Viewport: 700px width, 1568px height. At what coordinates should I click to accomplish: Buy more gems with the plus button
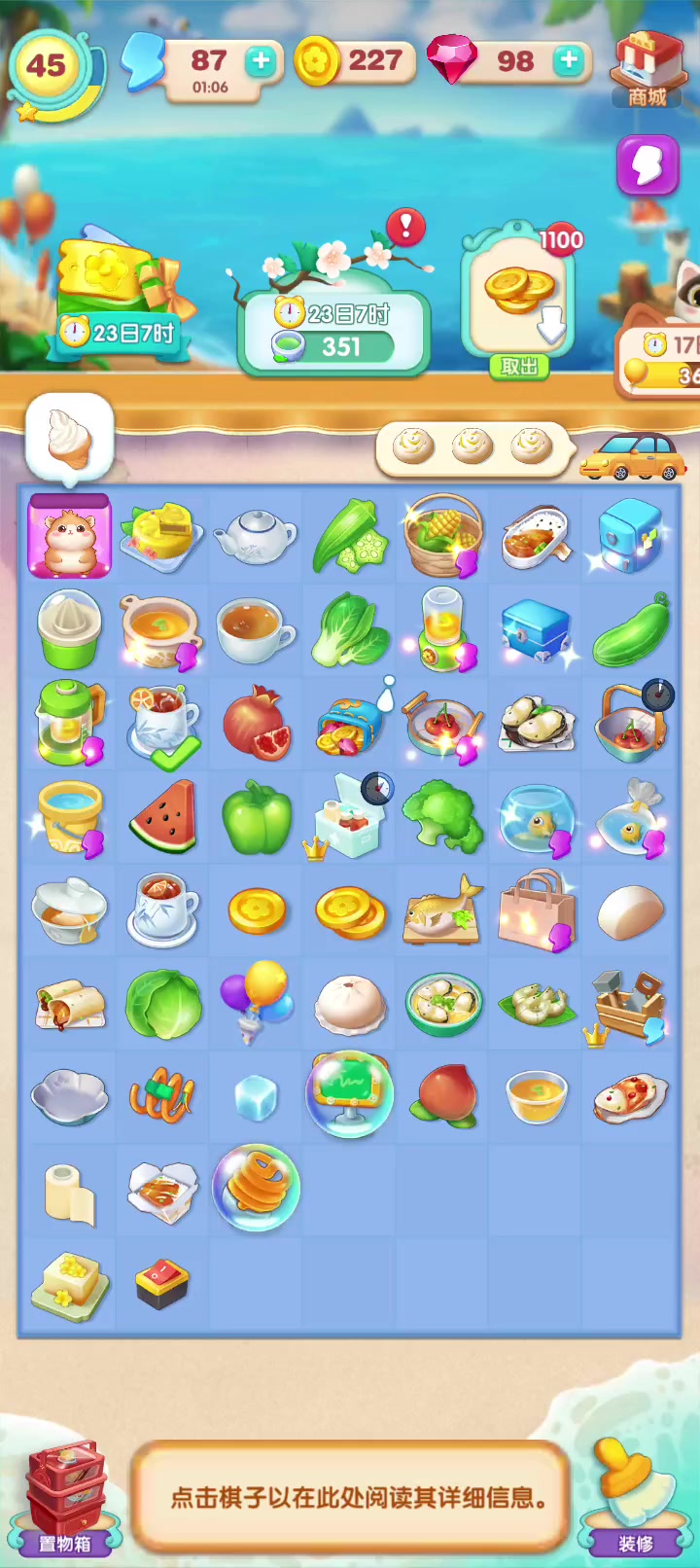[x=569, y=60]
